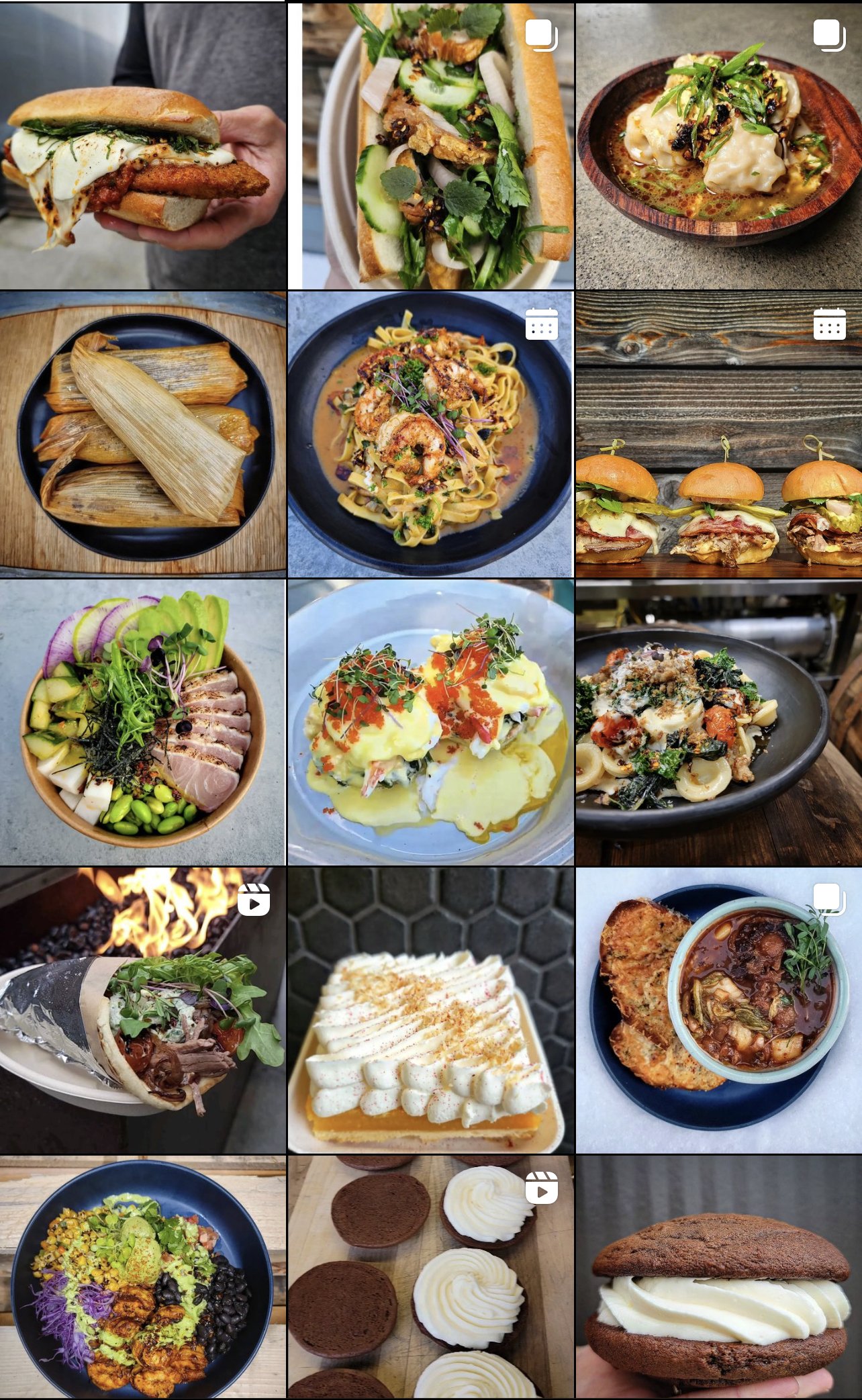Open the banh mi sandwich carousel post
This screenshot has height=1400, width=862.
[430, 146]
